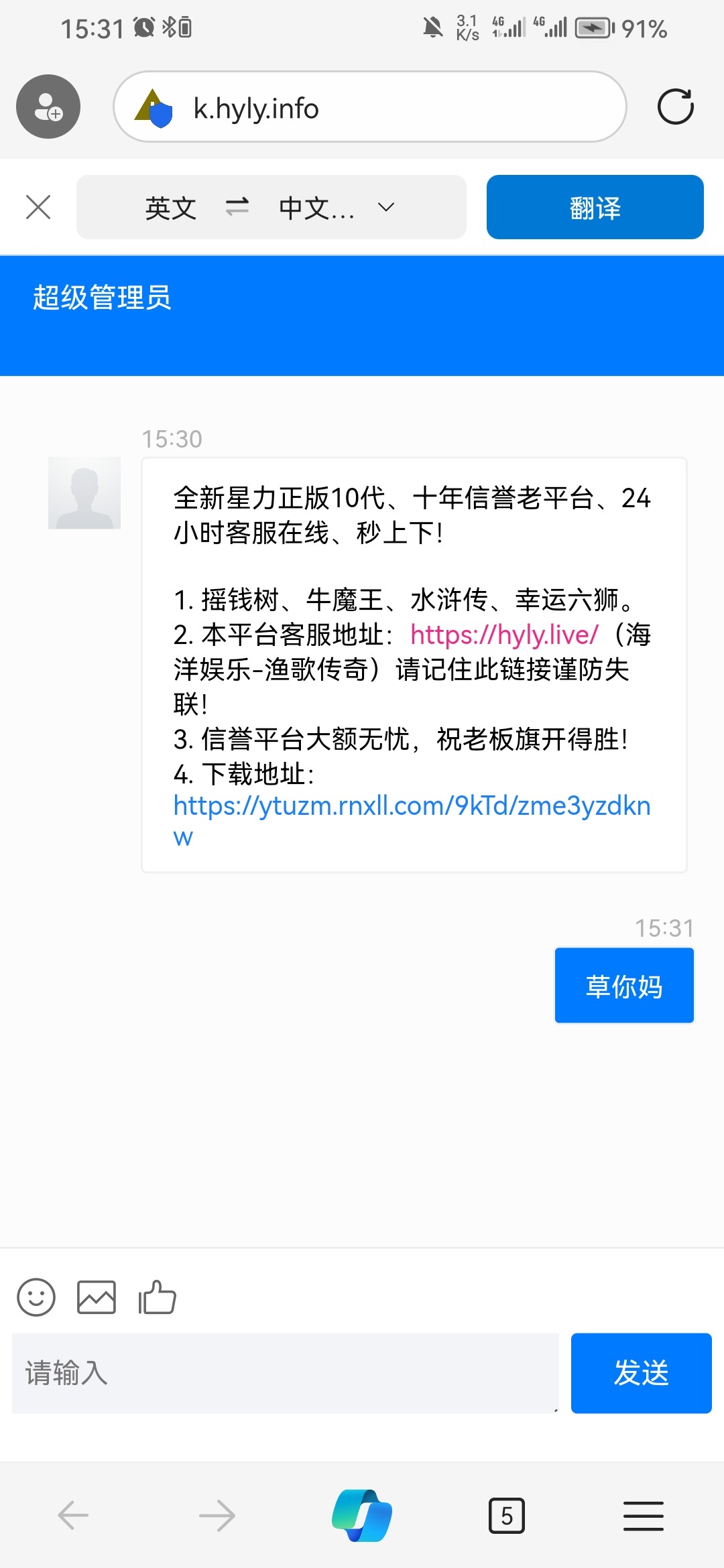724x1568 pixels.
Task: Tap the profile avatar icon top left
Action: 47,107
